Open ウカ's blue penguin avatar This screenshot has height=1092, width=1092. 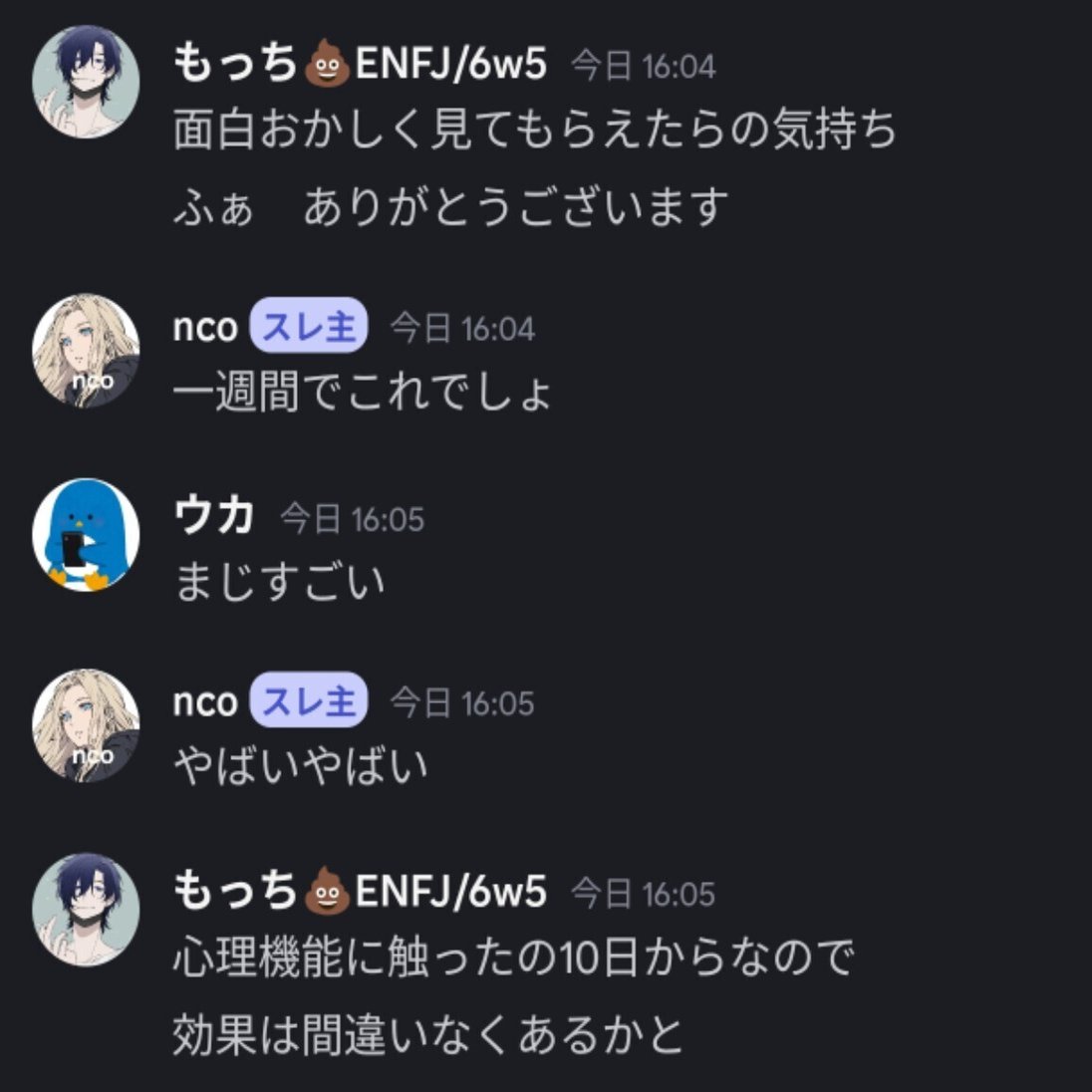point(86,536)
